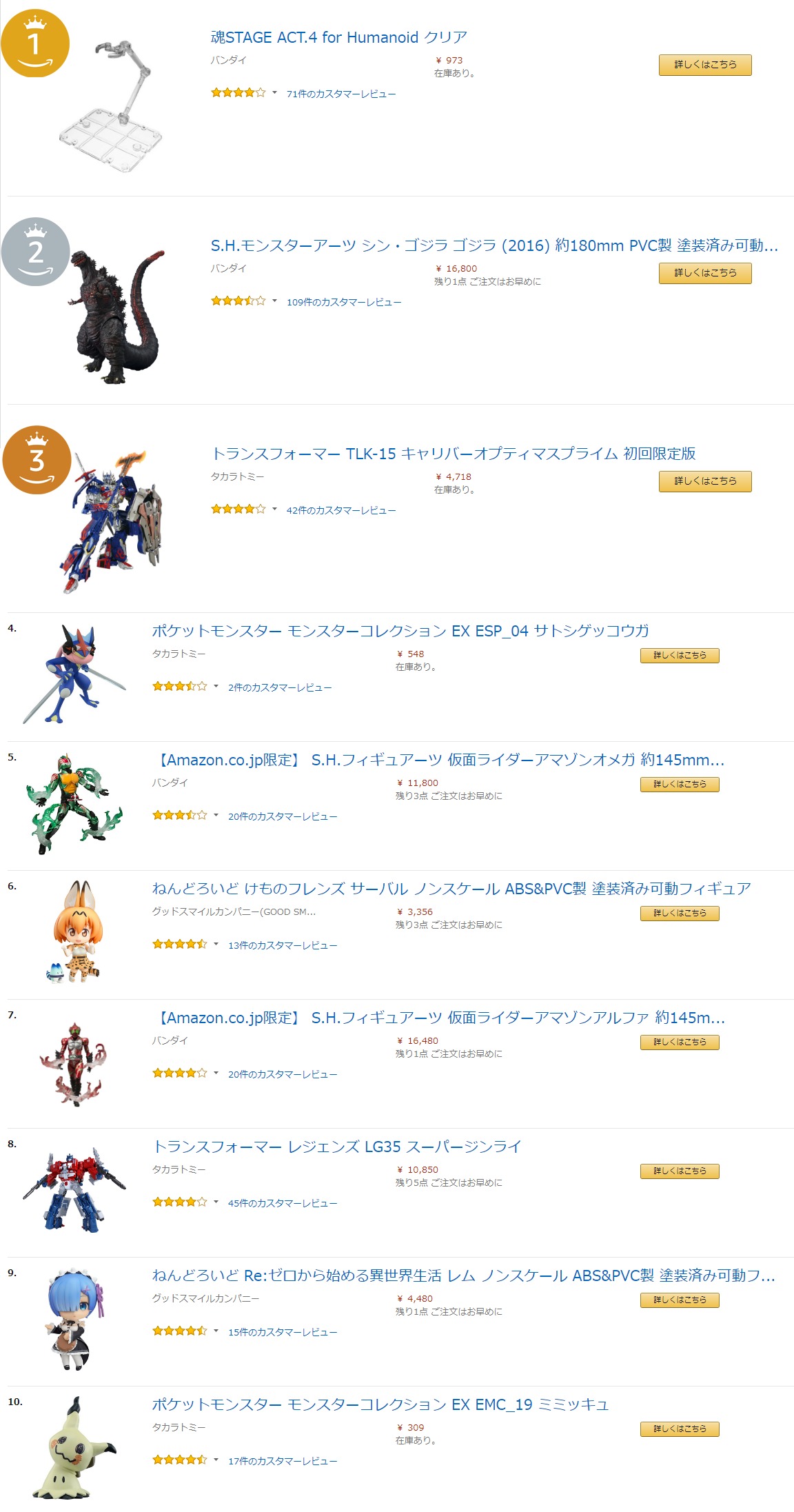View 71件のカスタマーレビュー for 魂STAGE
The image size is (794, 1512).
pyautogui.click(x=340, y=94)
